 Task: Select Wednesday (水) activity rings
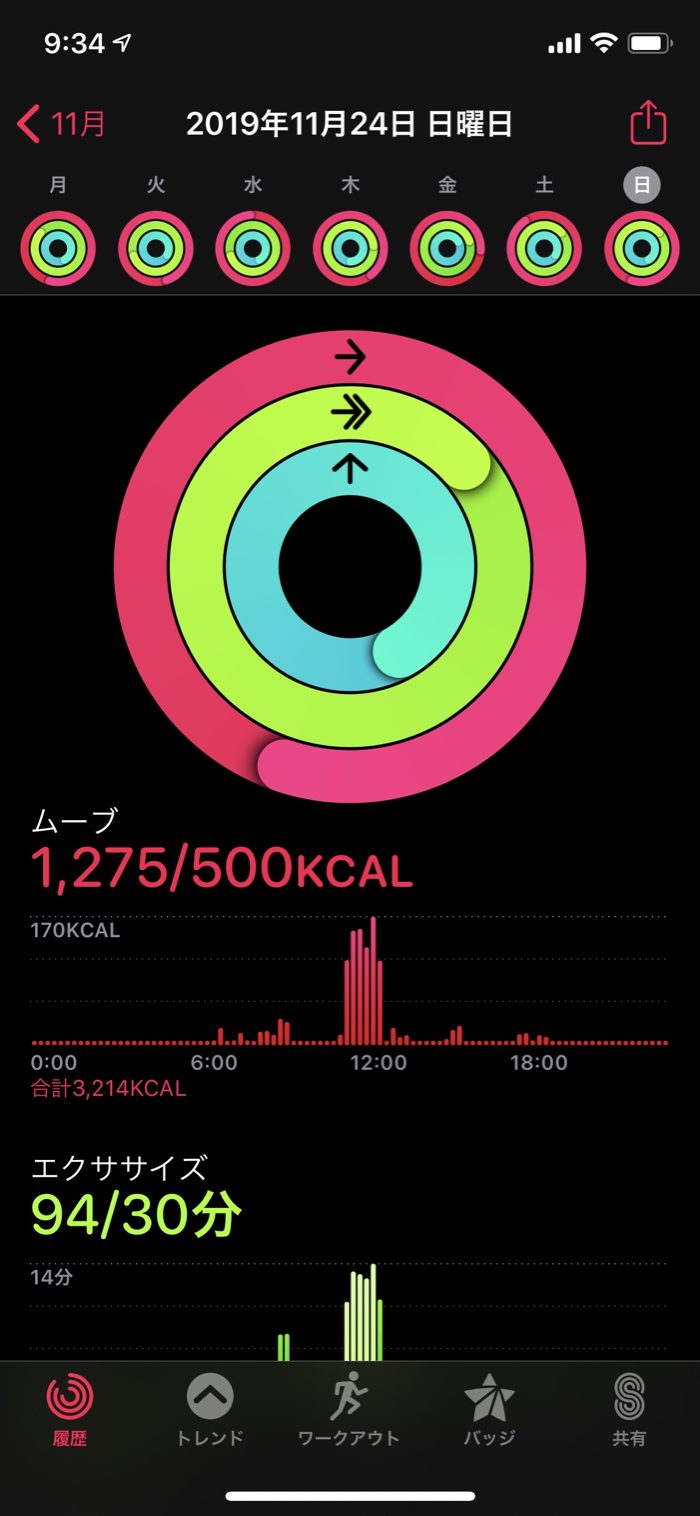(253, 248)
